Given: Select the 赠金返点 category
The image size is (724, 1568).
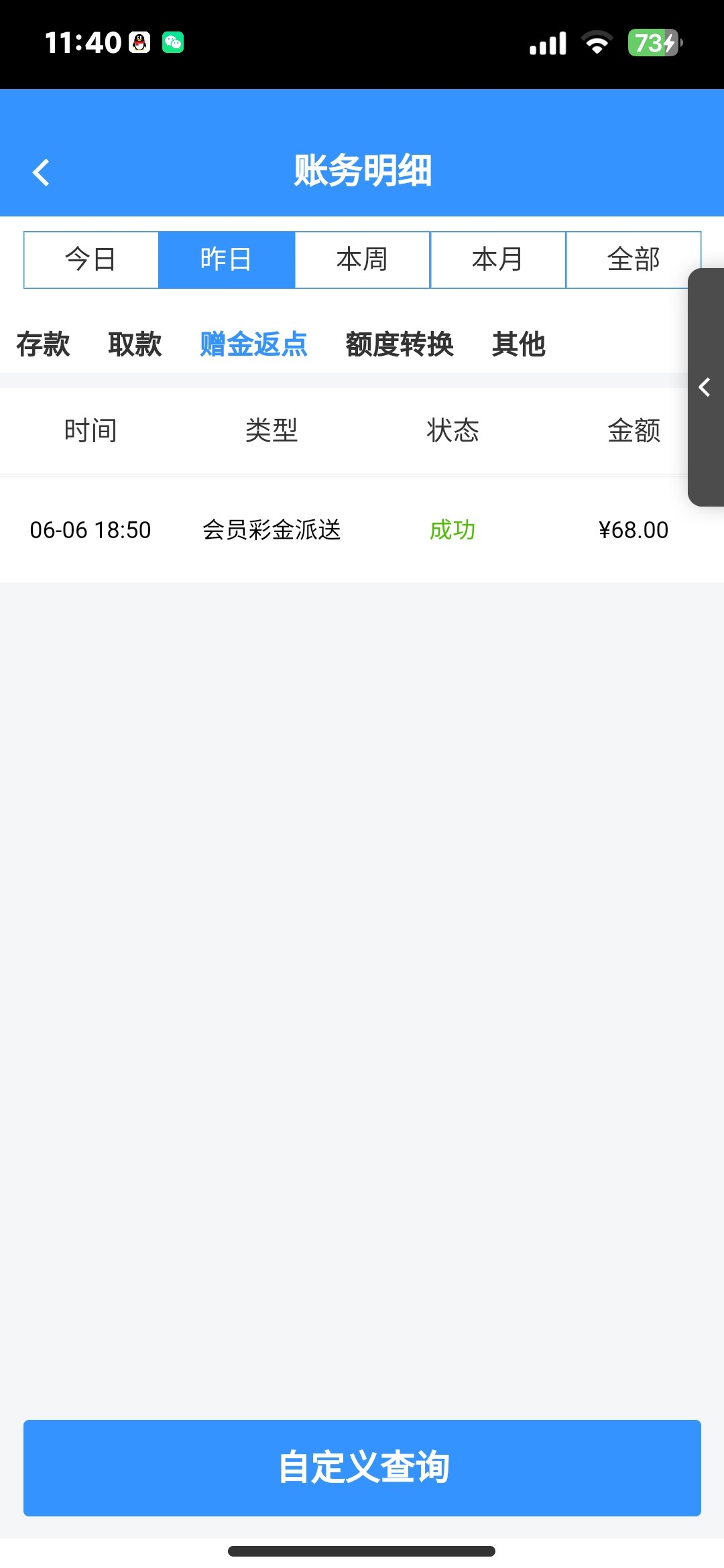Looking at the screenshot, I should pos(253,344).
